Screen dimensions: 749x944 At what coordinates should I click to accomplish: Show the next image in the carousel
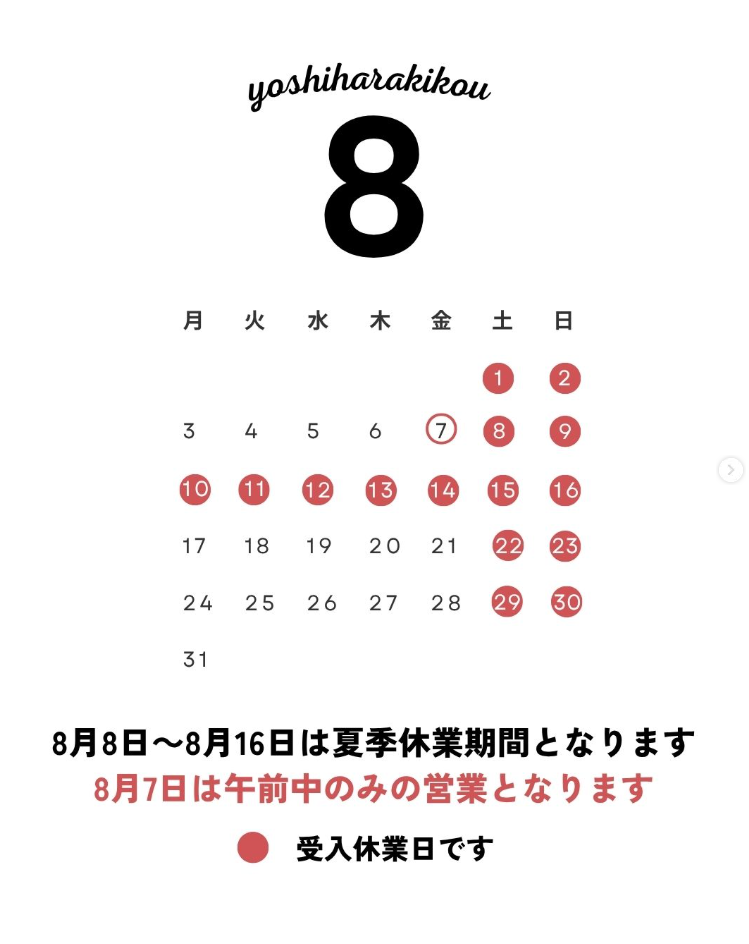730,470
